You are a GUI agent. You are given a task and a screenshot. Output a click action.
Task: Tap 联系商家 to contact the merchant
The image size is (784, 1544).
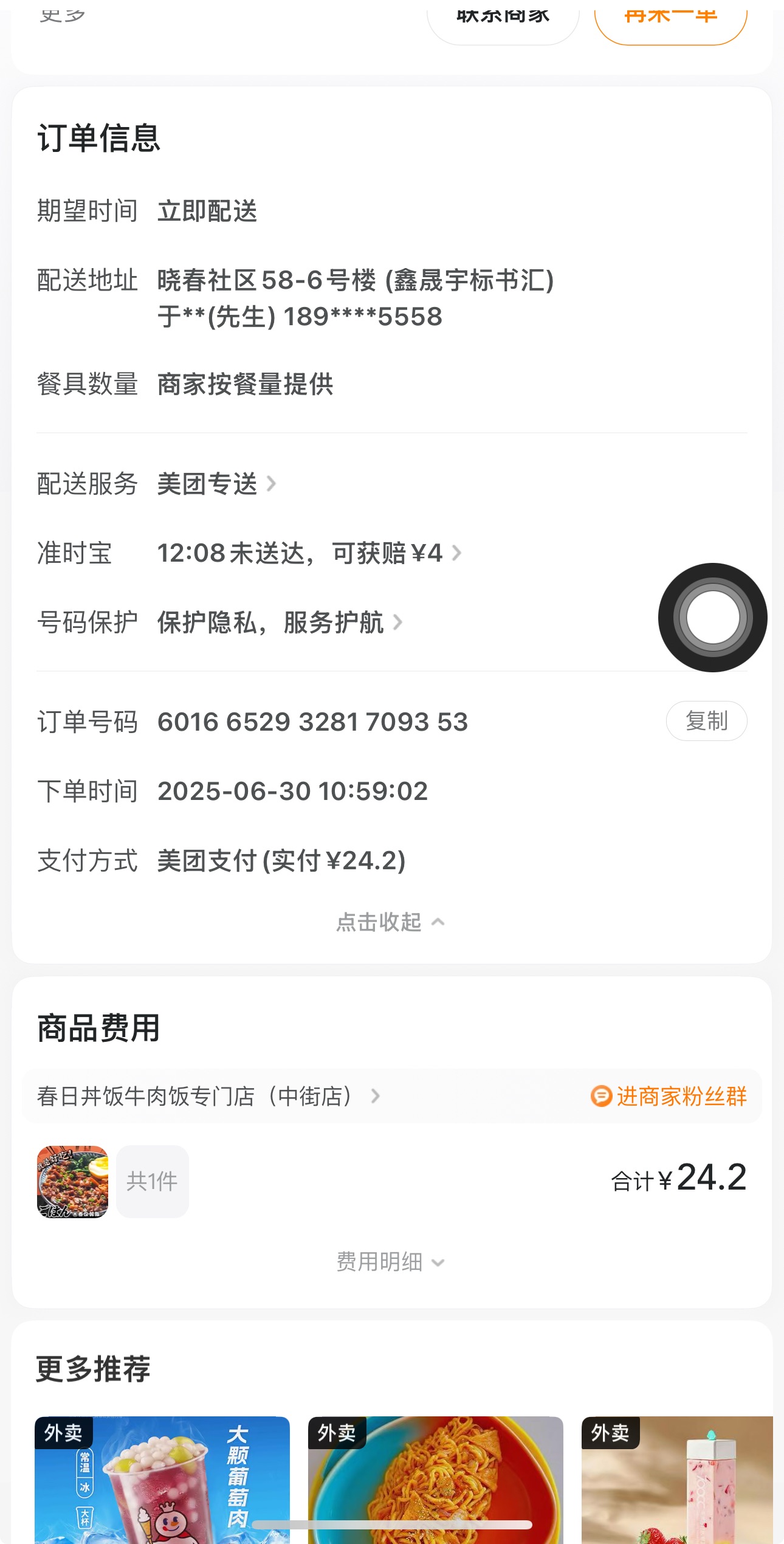(x=503, y=18)
